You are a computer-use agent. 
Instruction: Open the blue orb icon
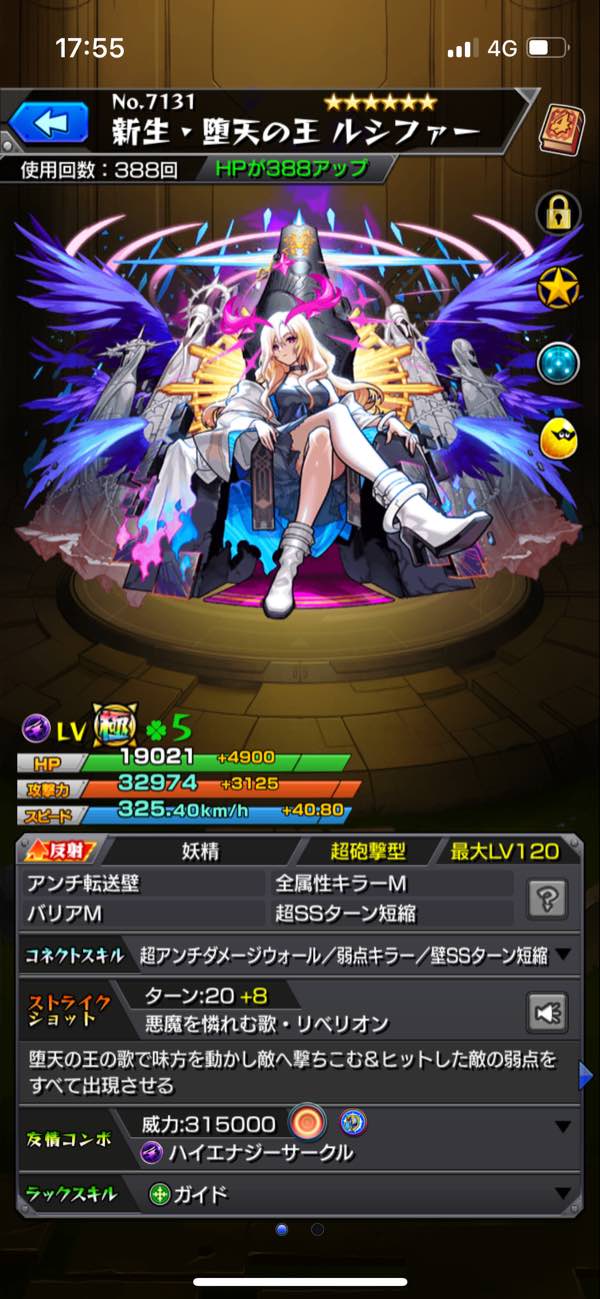[559, 363]
